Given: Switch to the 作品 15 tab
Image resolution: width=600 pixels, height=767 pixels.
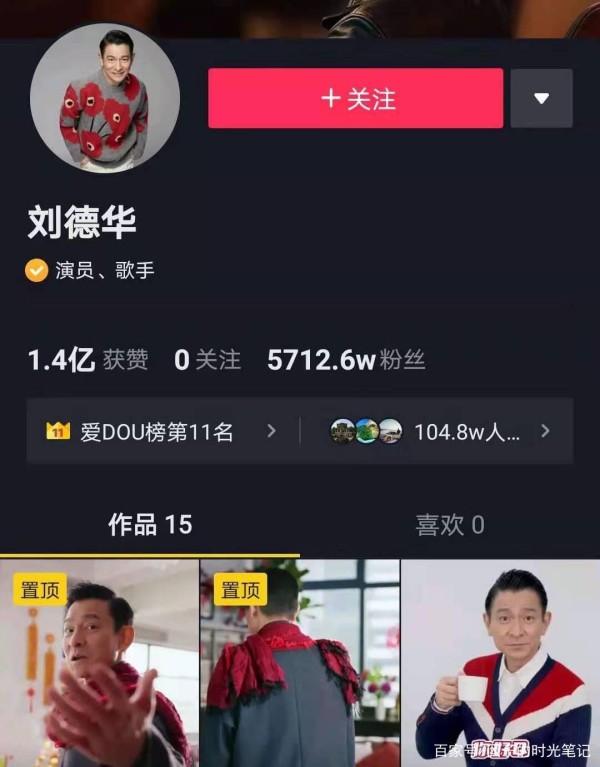Looking at the screenshot, I should (150, 524).
